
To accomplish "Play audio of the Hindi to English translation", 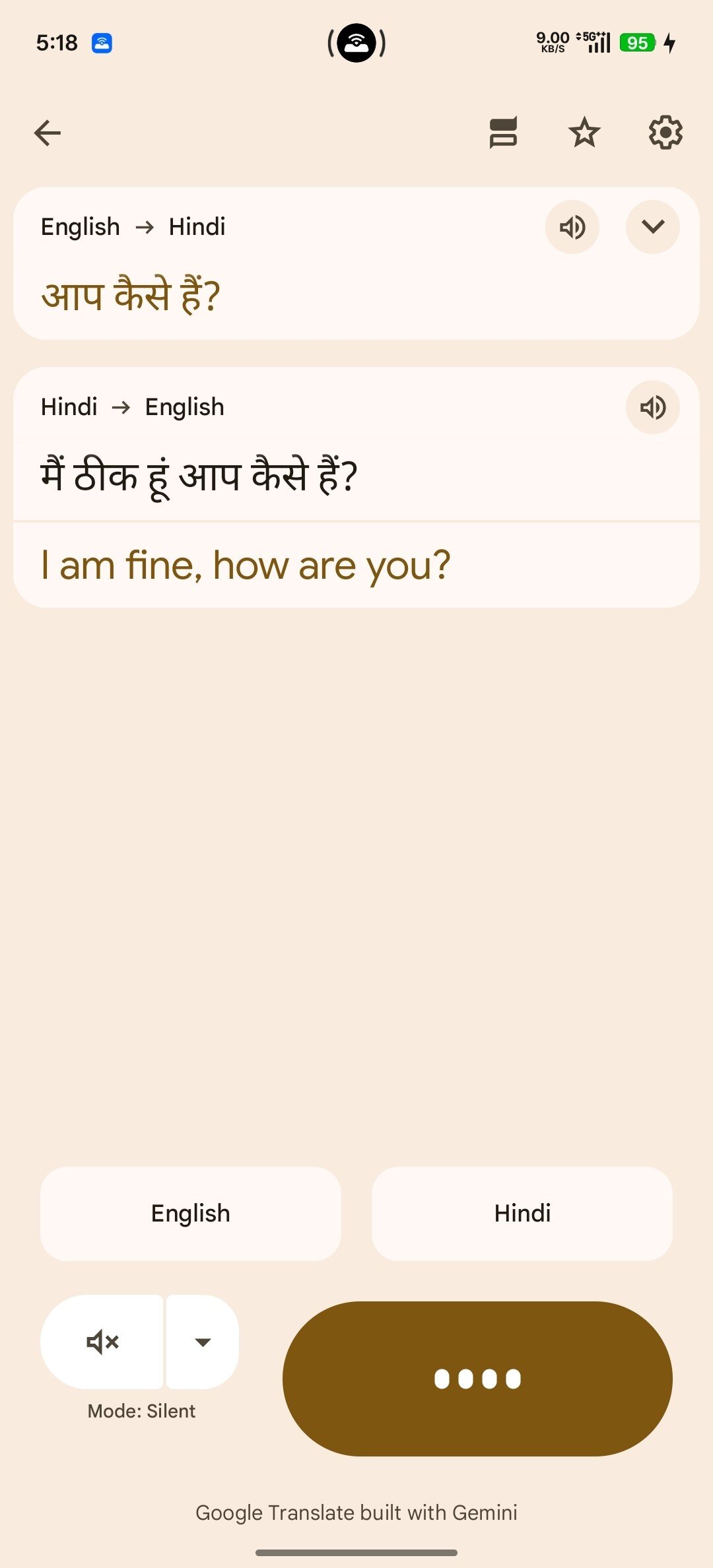I will pyautogui.click(x=652, y=407).
